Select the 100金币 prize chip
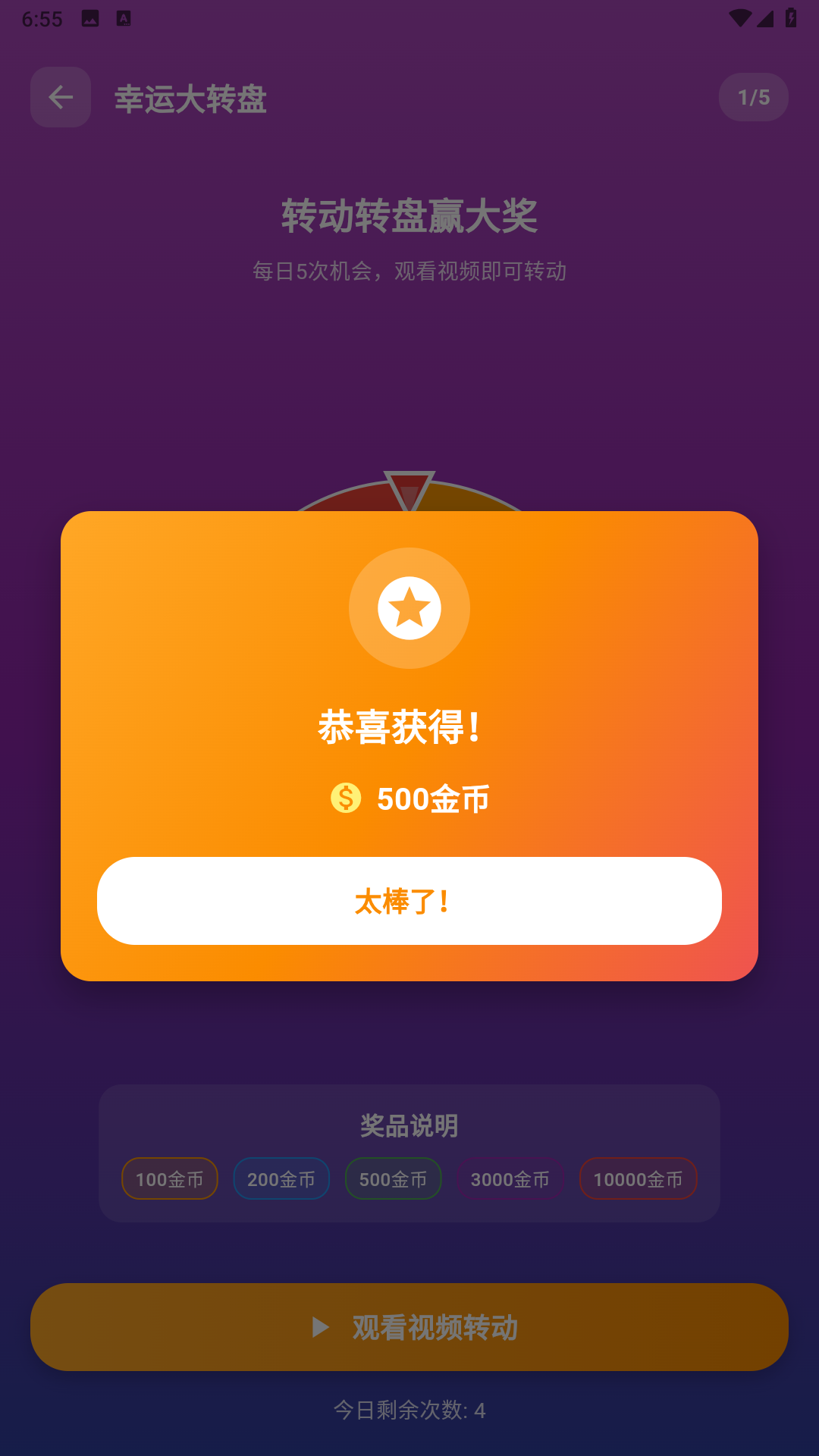Screen dimensions: 819x1456 click(169, 1178)
